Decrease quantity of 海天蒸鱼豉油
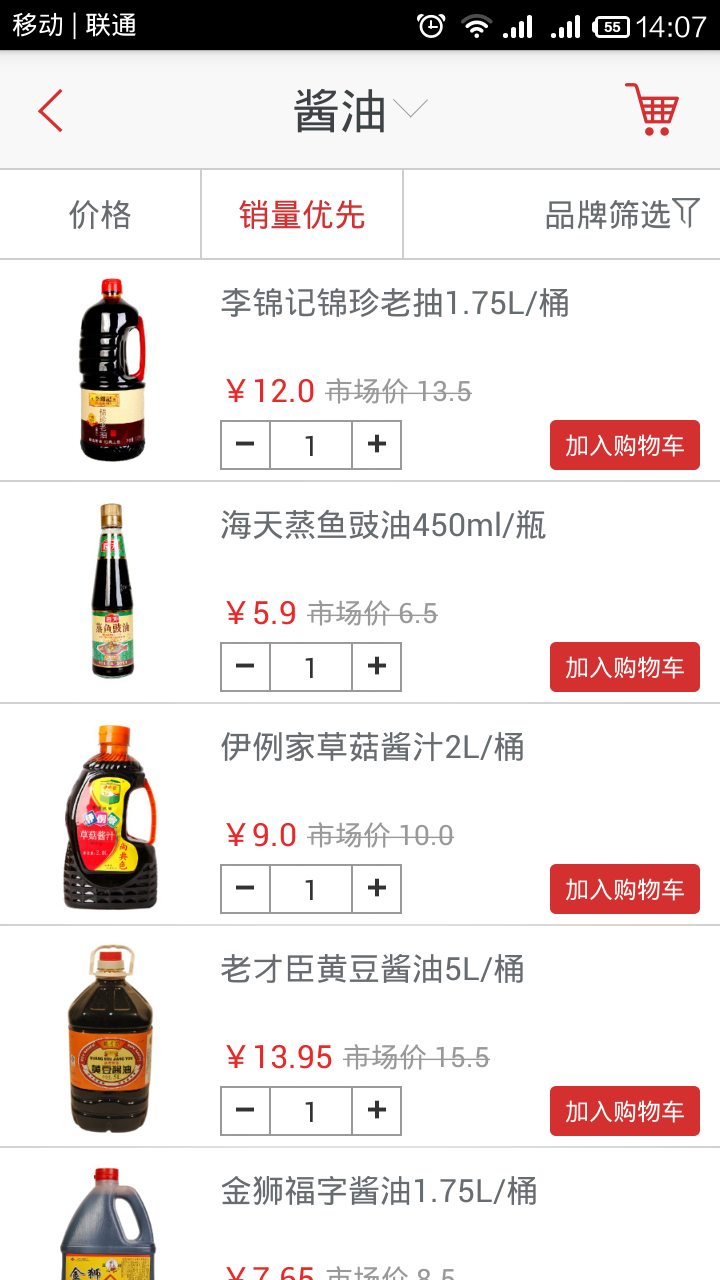 click(246, 667)
